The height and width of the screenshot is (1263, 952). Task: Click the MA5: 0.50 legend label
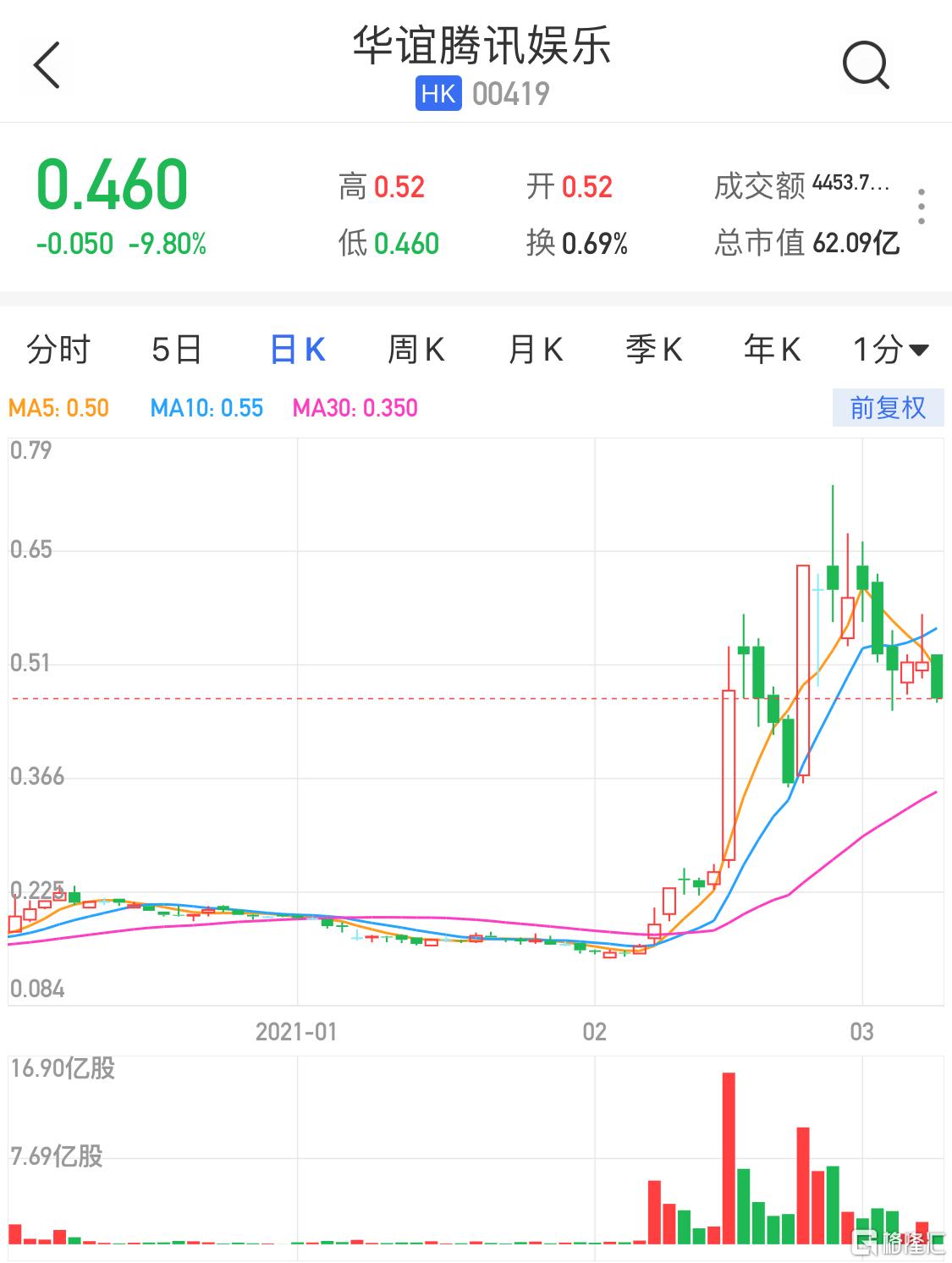pyautogui.click(x=58, y=407)
